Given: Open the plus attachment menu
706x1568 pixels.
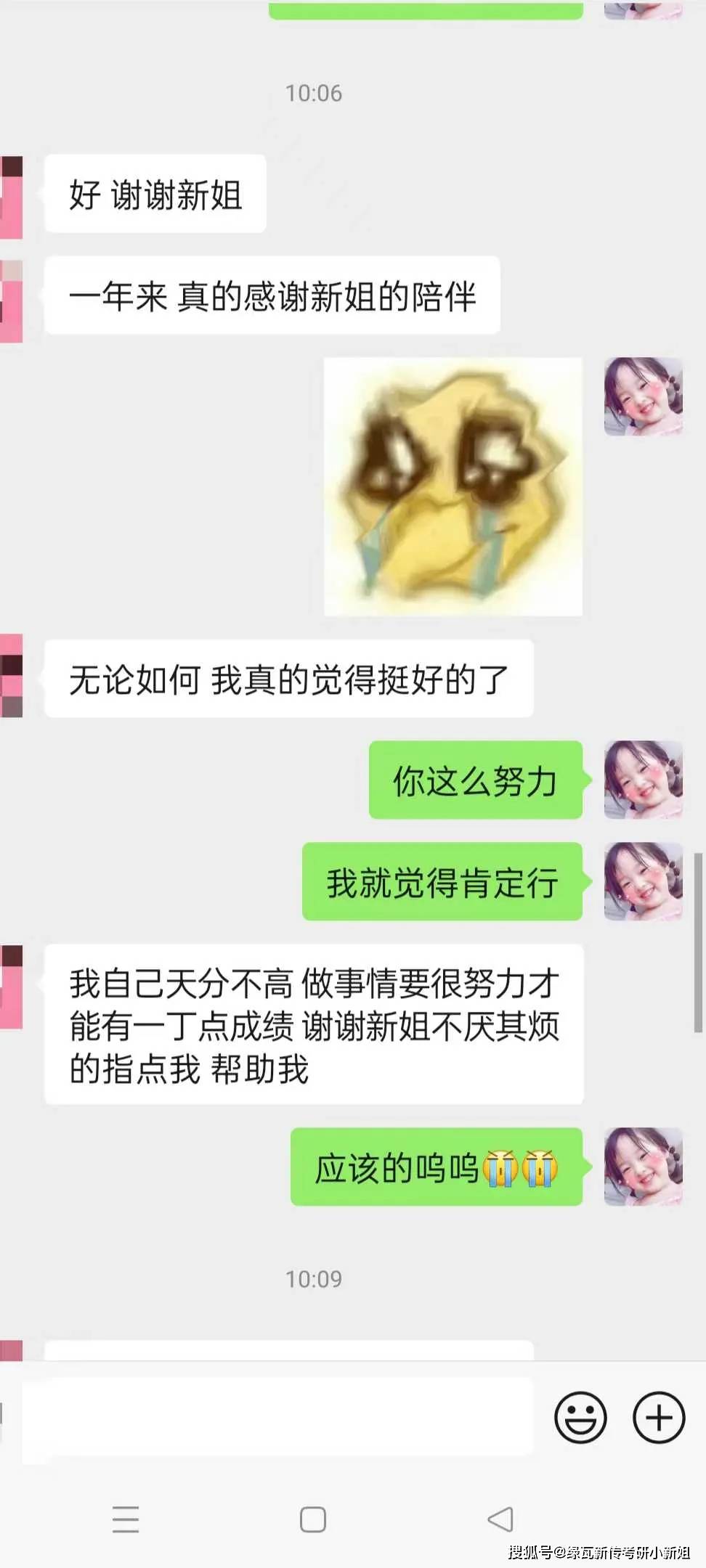Looking at the screenshot, I should [x=659, y=1416].
